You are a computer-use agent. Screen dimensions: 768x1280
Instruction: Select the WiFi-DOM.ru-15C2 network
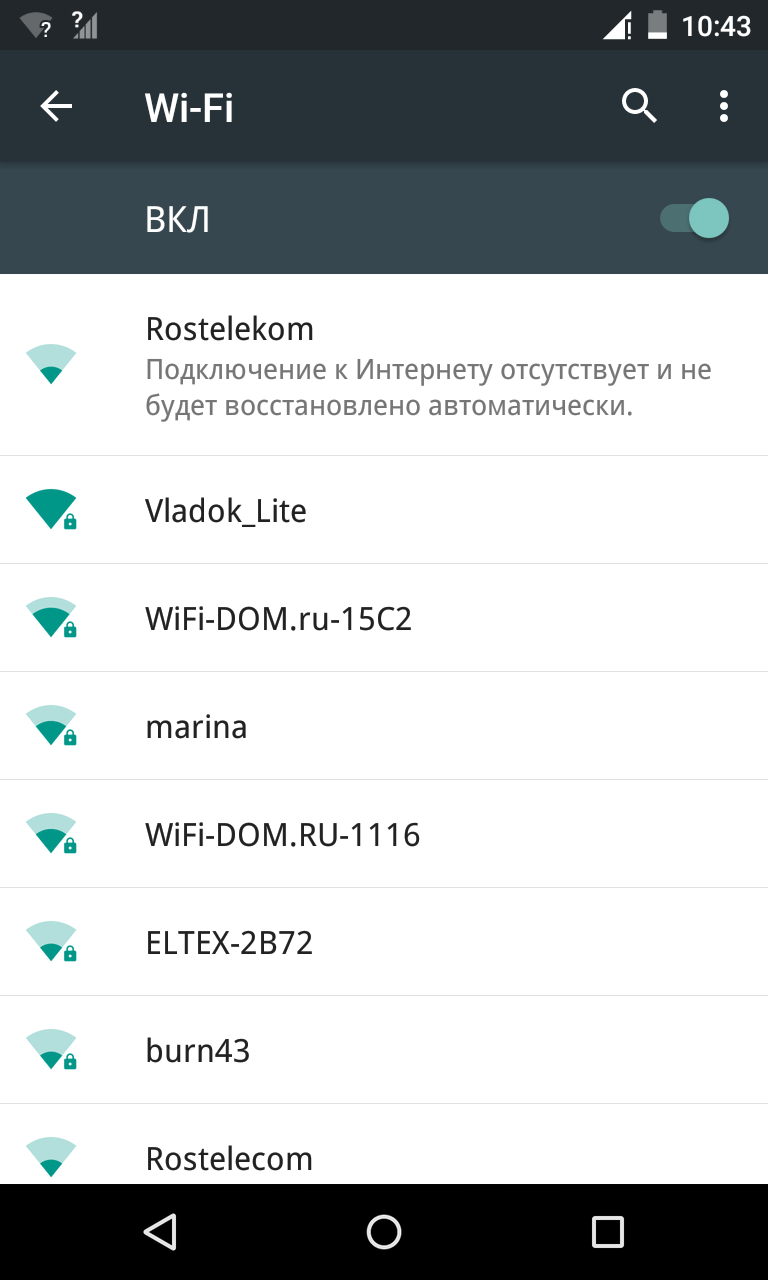click(384, 618)
